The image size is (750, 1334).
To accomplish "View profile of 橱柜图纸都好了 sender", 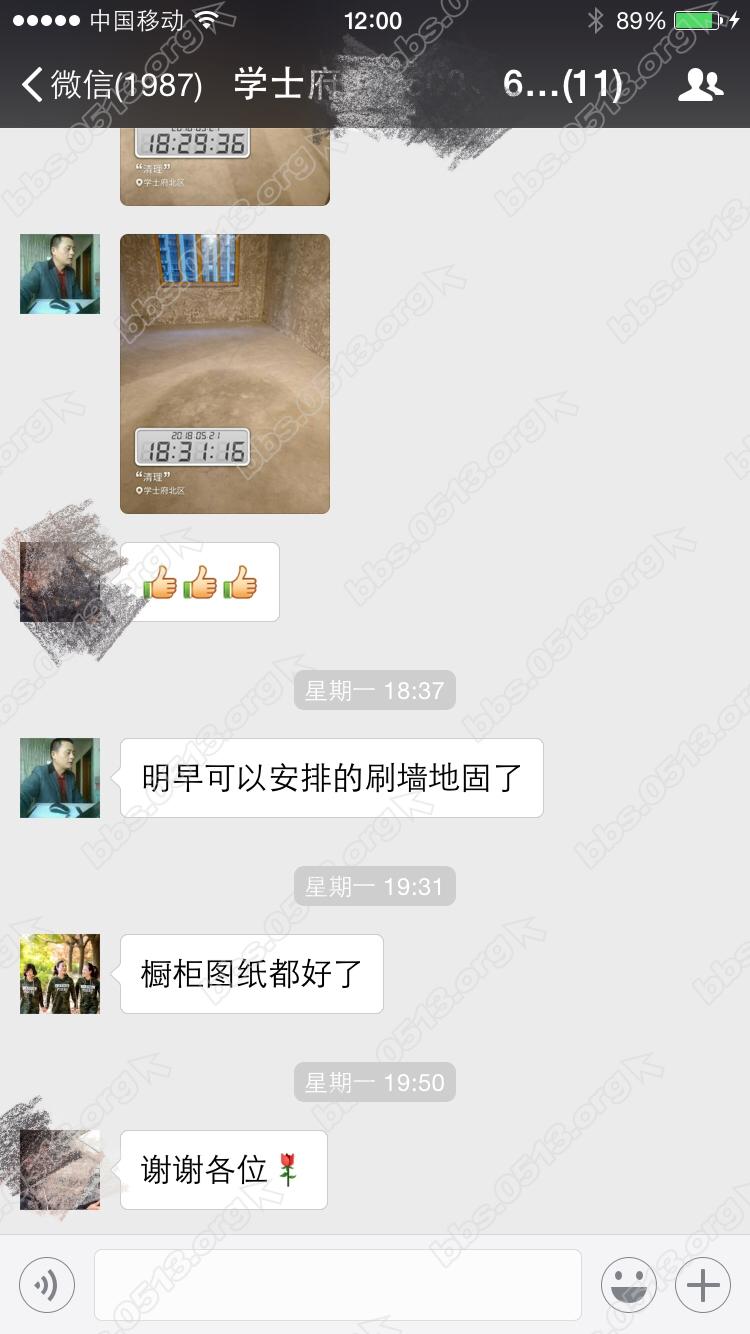I will (x=60, y=973).
